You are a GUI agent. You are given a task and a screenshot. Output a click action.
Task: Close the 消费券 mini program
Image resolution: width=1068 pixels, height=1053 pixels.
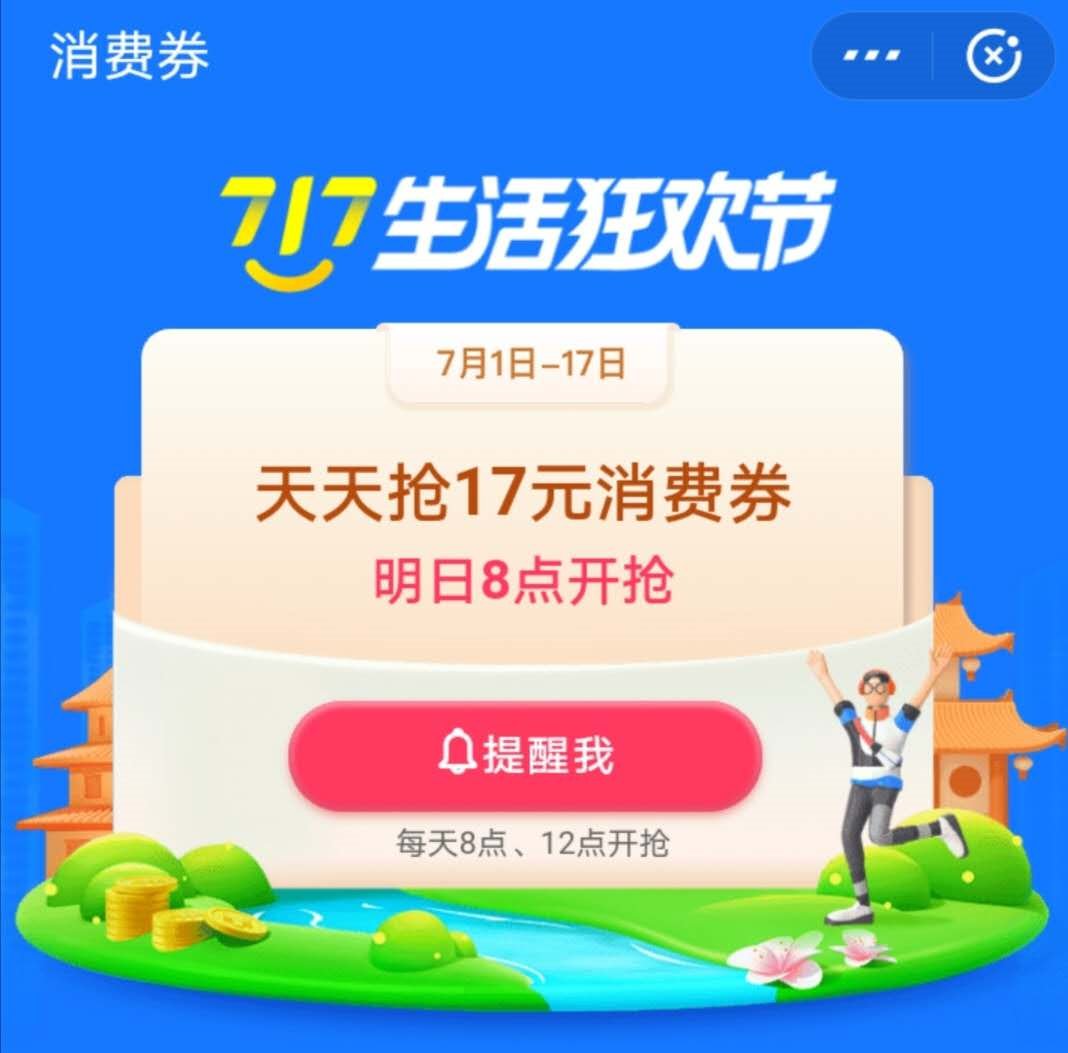click(x=993, y=57)
